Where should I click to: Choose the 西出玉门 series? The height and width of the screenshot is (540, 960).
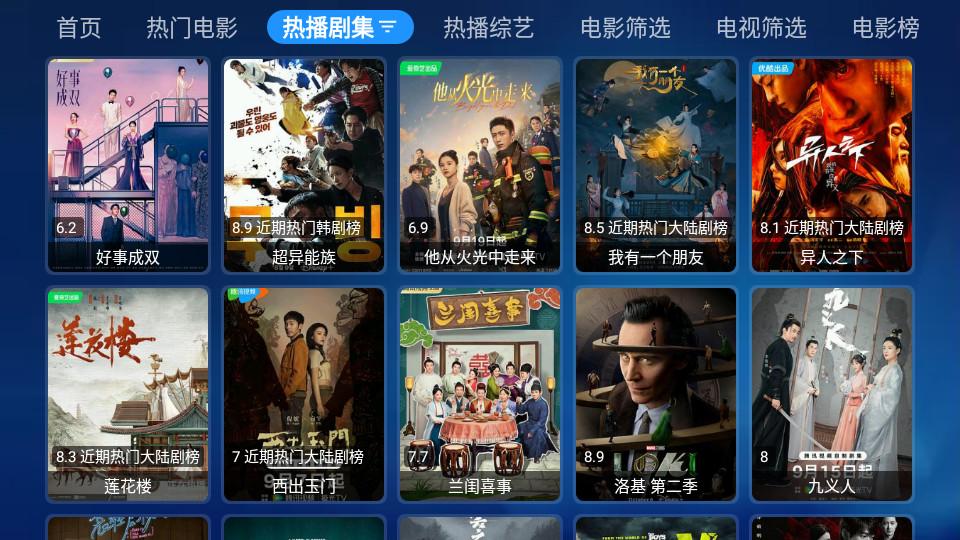click(304, 394)
